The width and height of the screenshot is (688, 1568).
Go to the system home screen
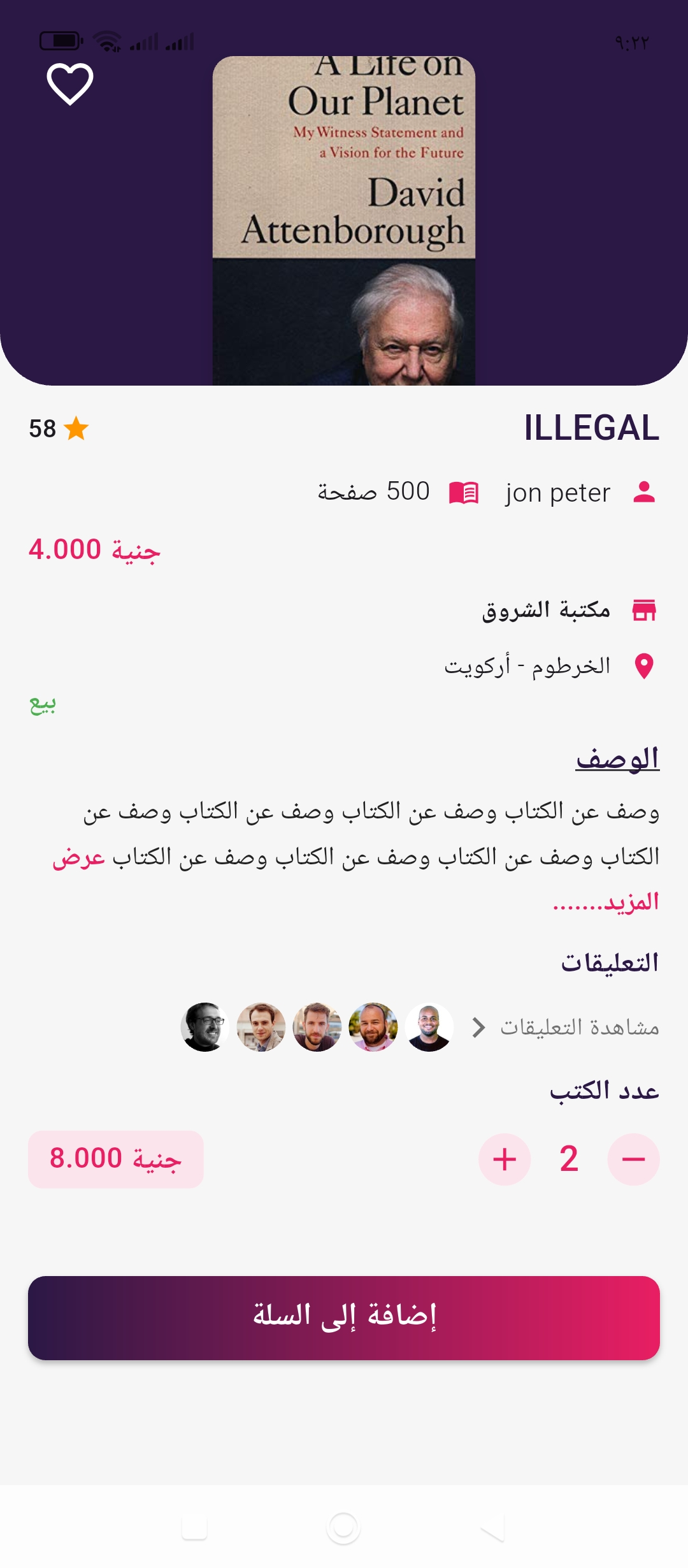pyautogui.click(x=343, y=1527)
